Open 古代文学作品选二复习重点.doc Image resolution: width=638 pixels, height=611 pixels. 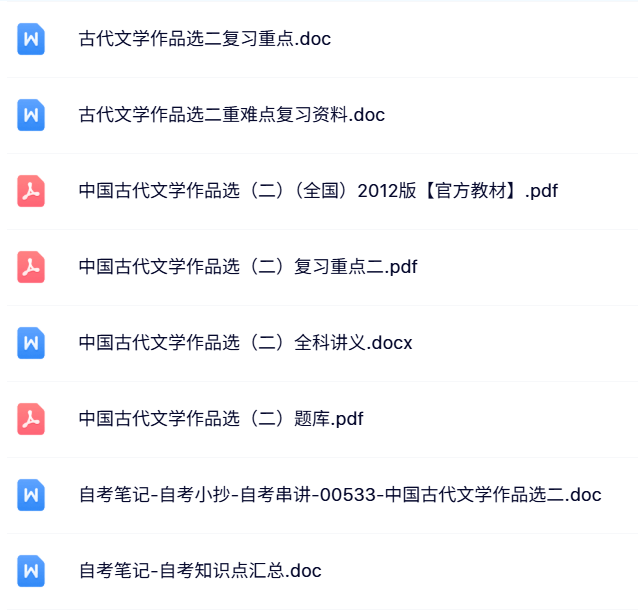[204, 40]
